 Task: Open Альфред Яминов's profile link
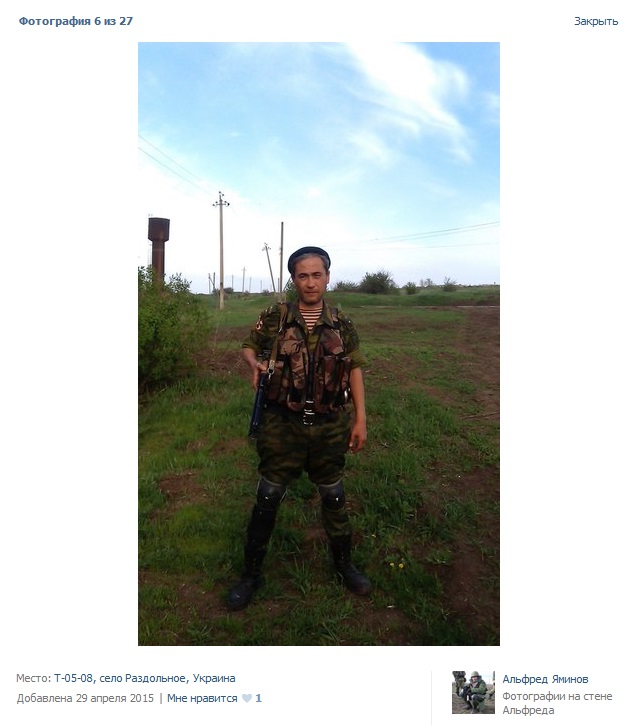point(545,679)
